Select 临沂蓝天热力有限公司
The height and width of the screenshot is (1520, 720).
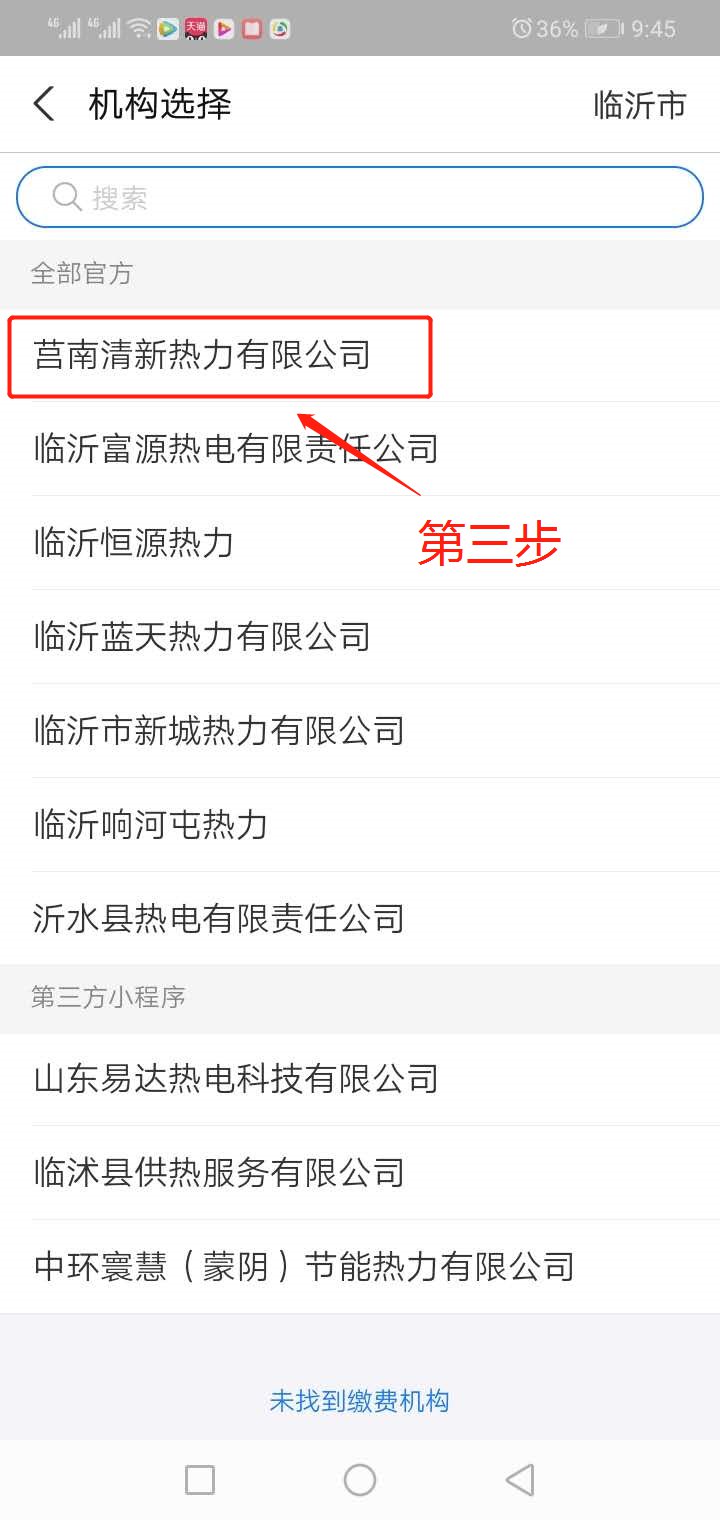coord(203,637)
